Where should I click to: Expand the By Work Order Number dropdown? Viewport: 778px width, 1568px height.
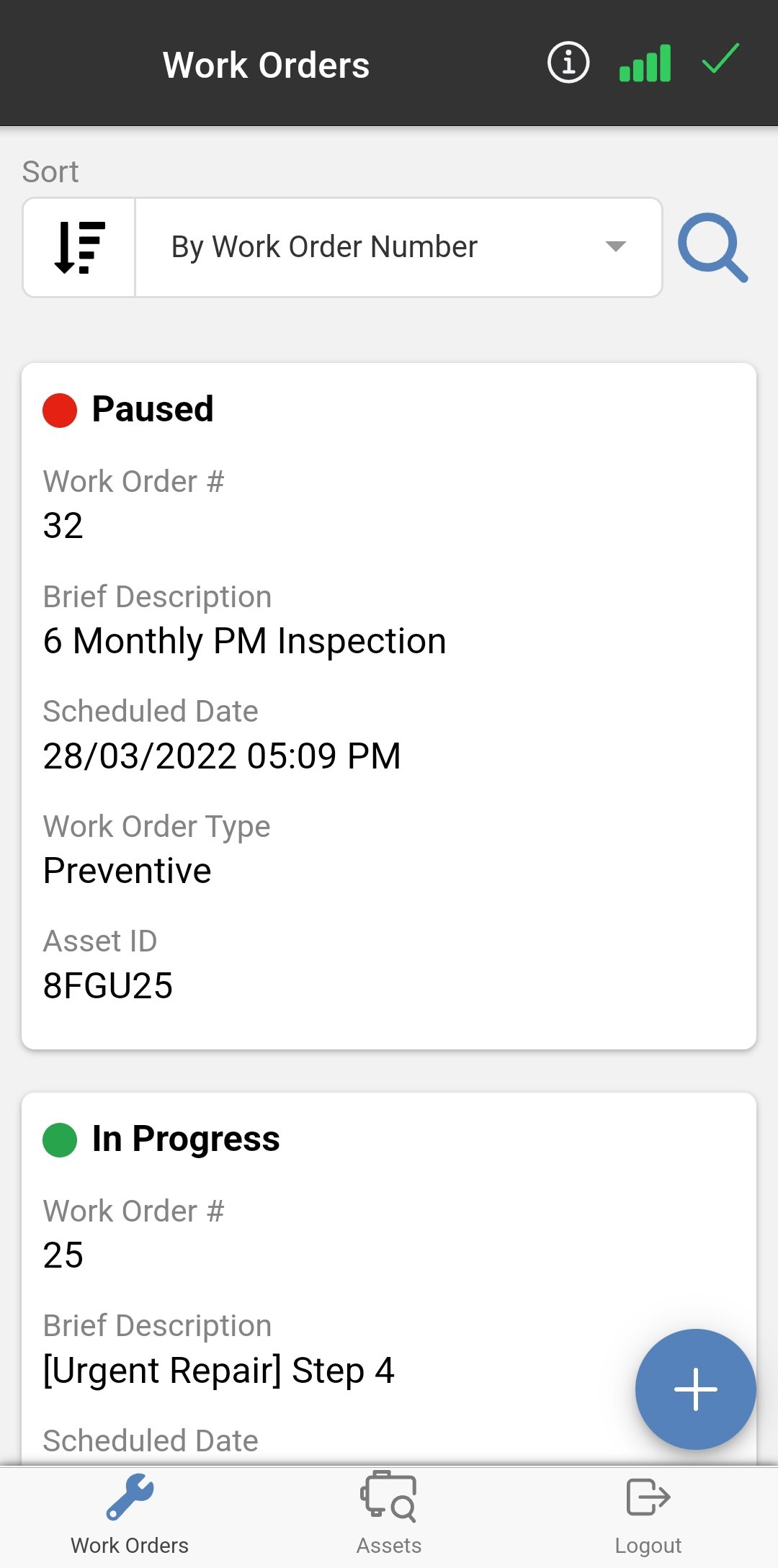tap(398, 247)
